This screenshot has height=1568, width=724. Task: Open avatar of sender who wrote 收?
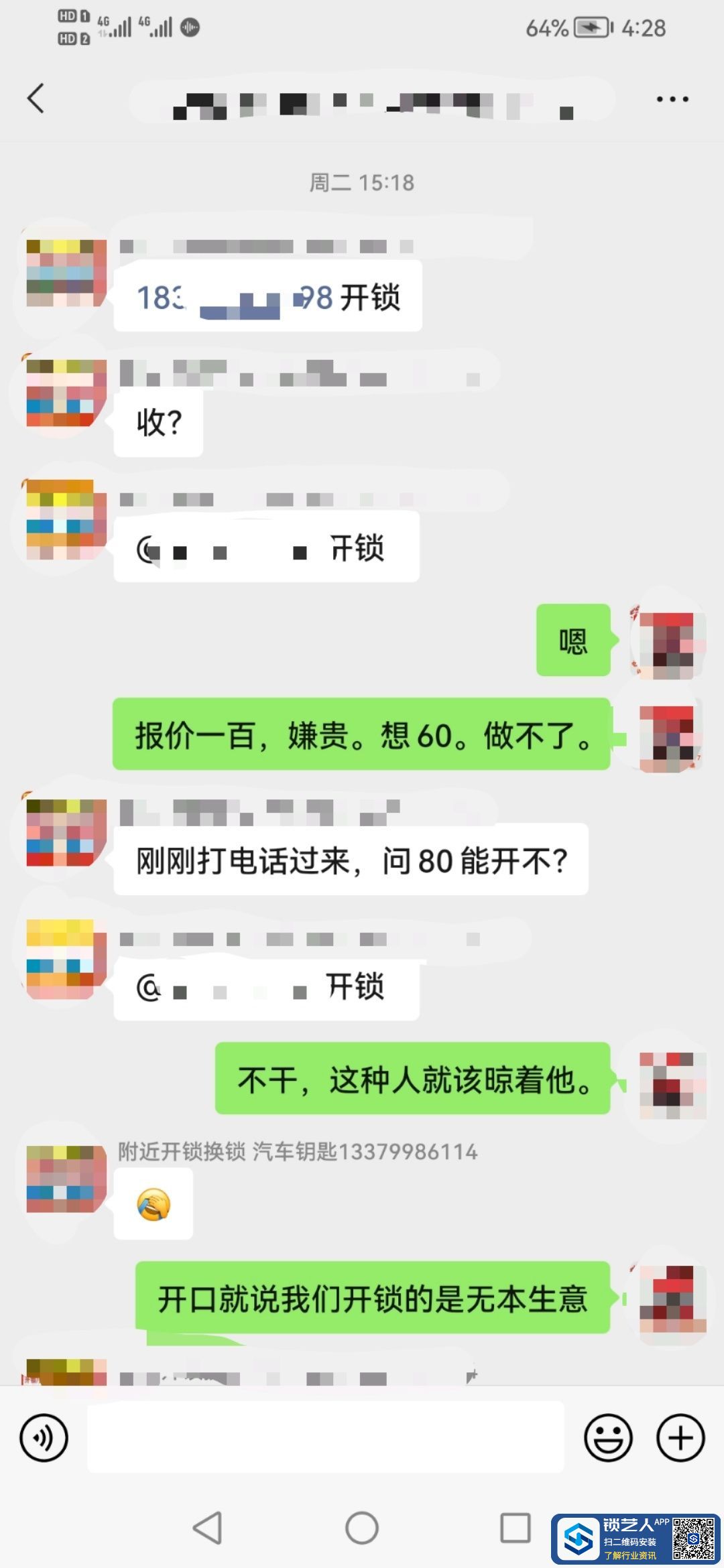click(66, 393)
